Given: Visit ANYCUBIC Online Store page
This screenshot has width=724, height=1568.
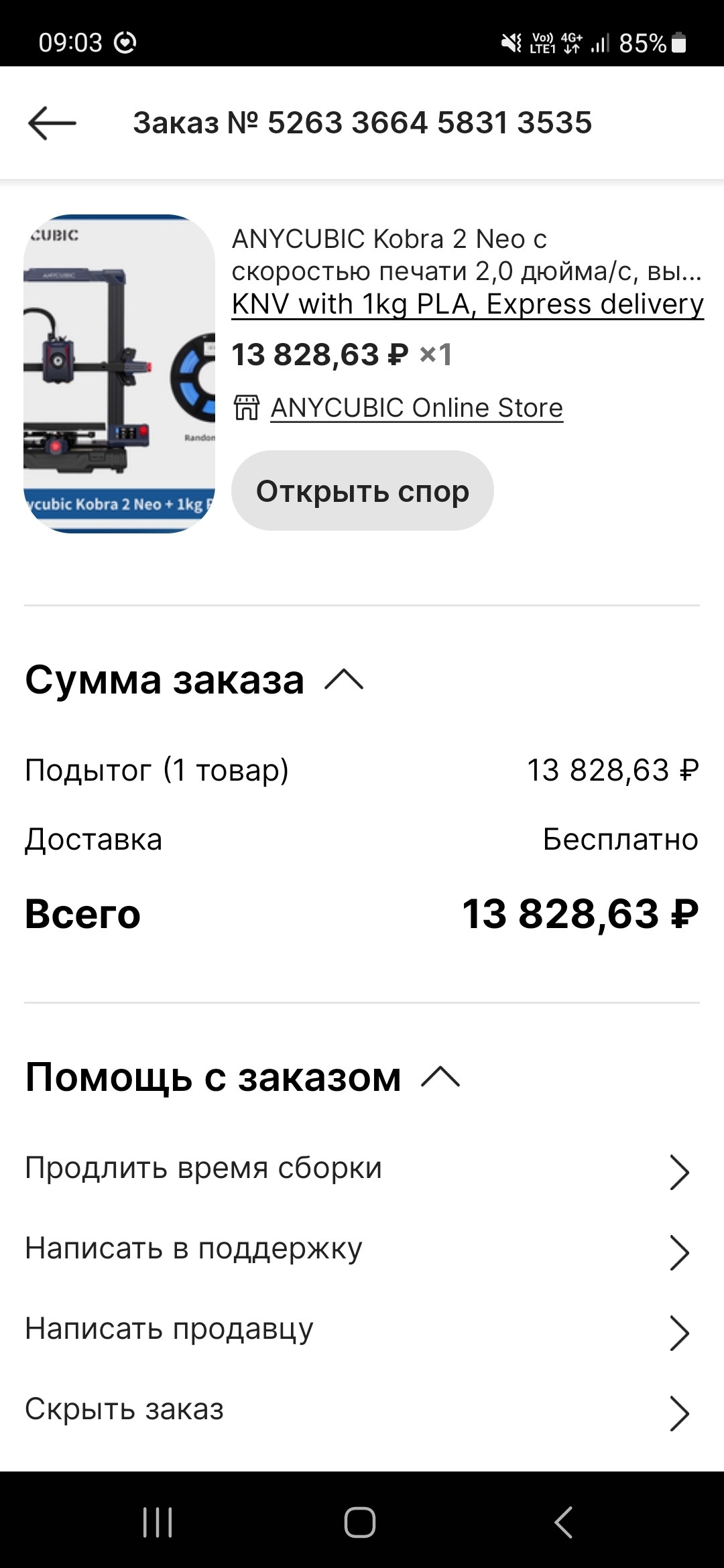Looking at the screenshot, I should 416,408.
